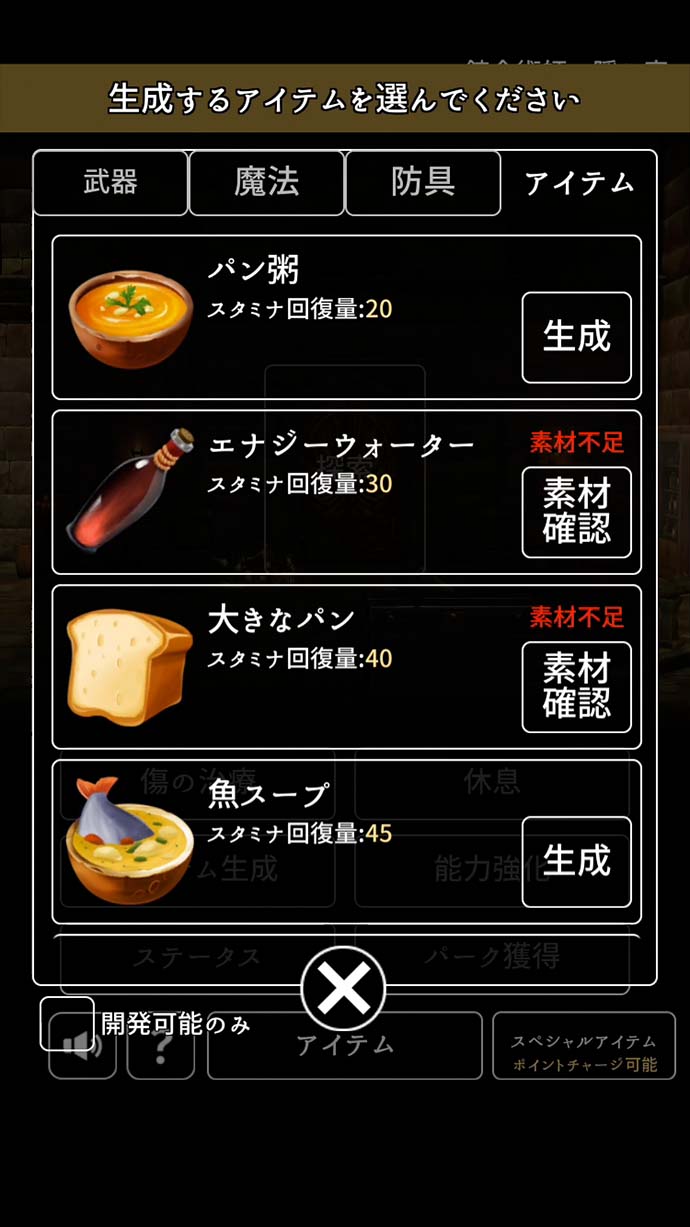Switch to the 武器 tab

pos(110,182)
